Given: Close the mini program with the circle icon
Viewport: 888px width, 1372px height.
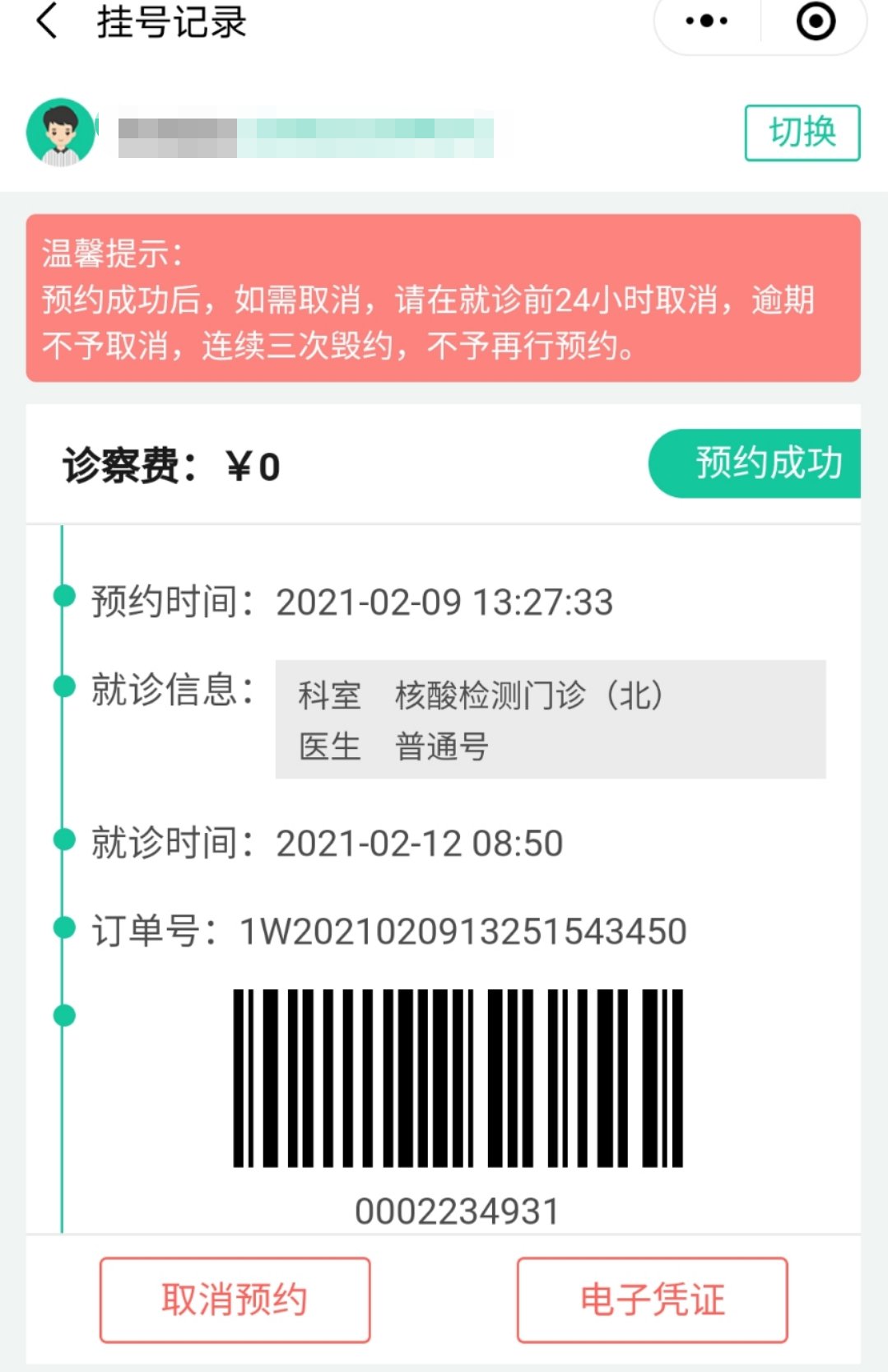Looking at the screenshot, I should [815, 21].
